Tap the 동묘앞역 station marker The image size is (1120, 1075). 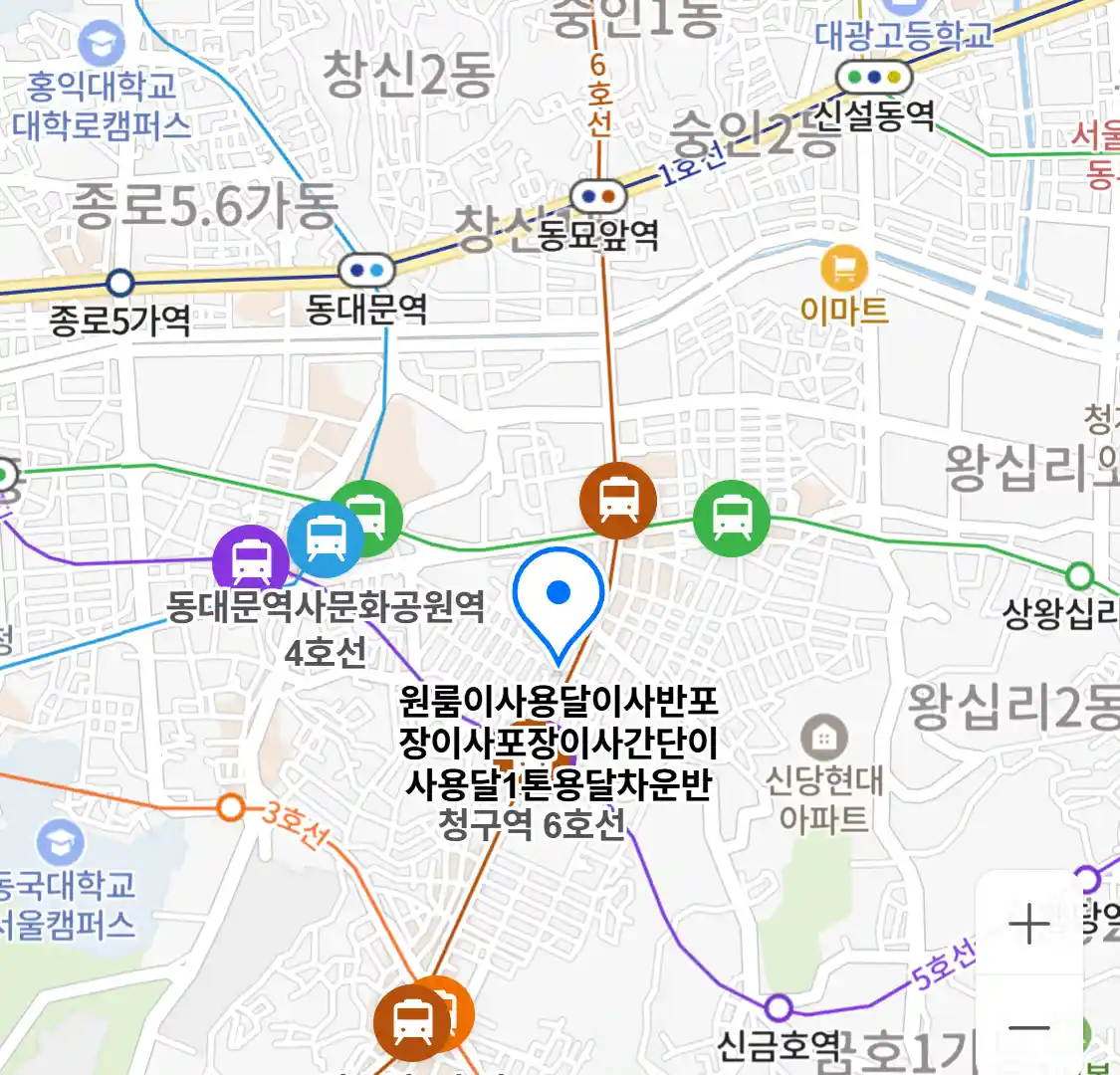[598, 196]
